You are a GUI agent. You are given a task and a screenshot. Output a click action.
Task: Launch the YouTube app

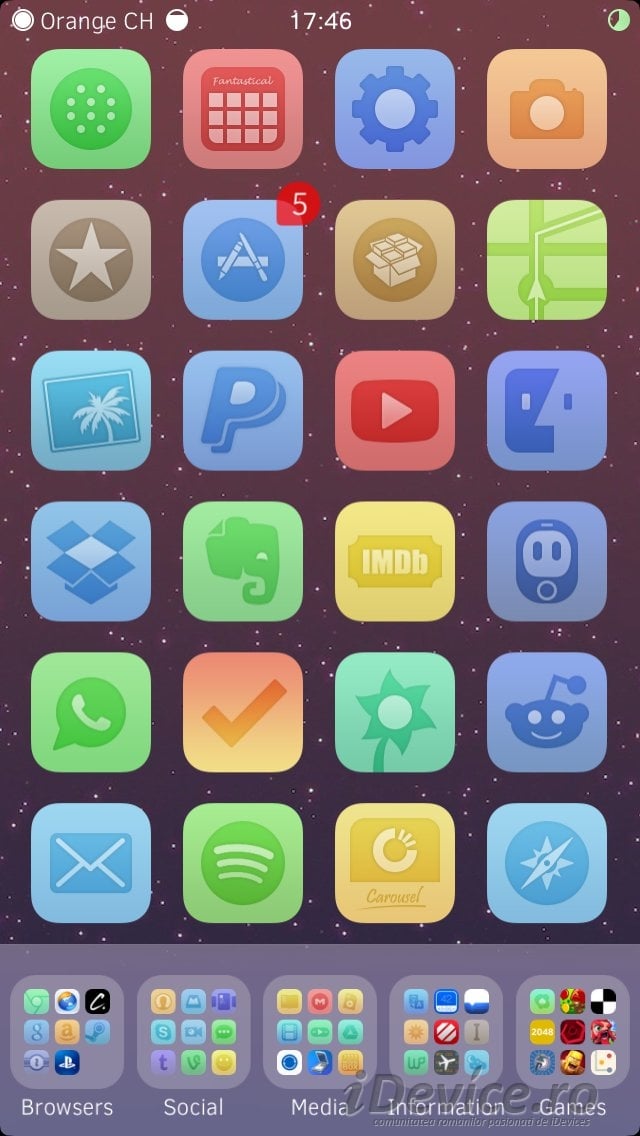click(x=395, y=411)
